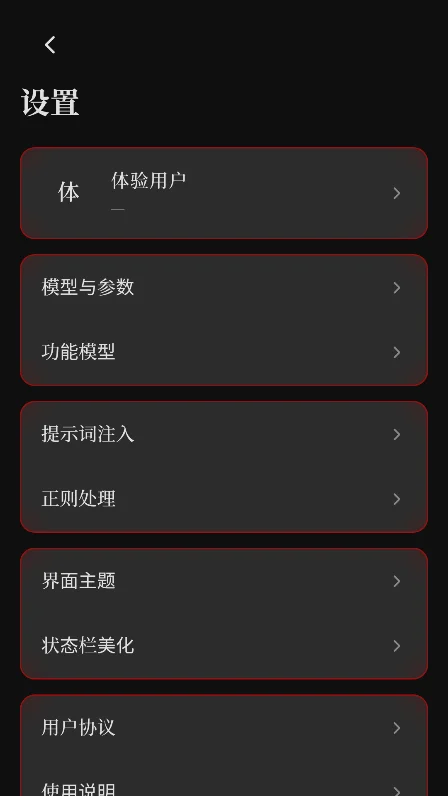Open the 体验用户 profile card
448x796 pixels.
[x=224, y=193]
